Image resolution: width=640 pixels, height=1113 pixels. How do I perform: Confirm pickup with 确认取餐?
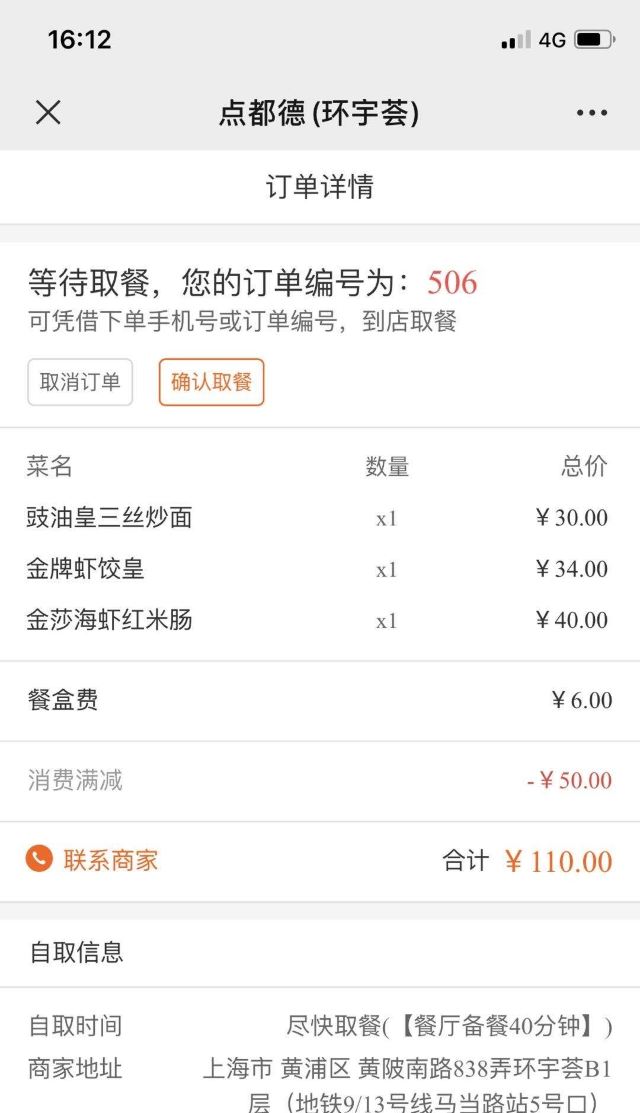pyautogui.click(x=211, y=382)
